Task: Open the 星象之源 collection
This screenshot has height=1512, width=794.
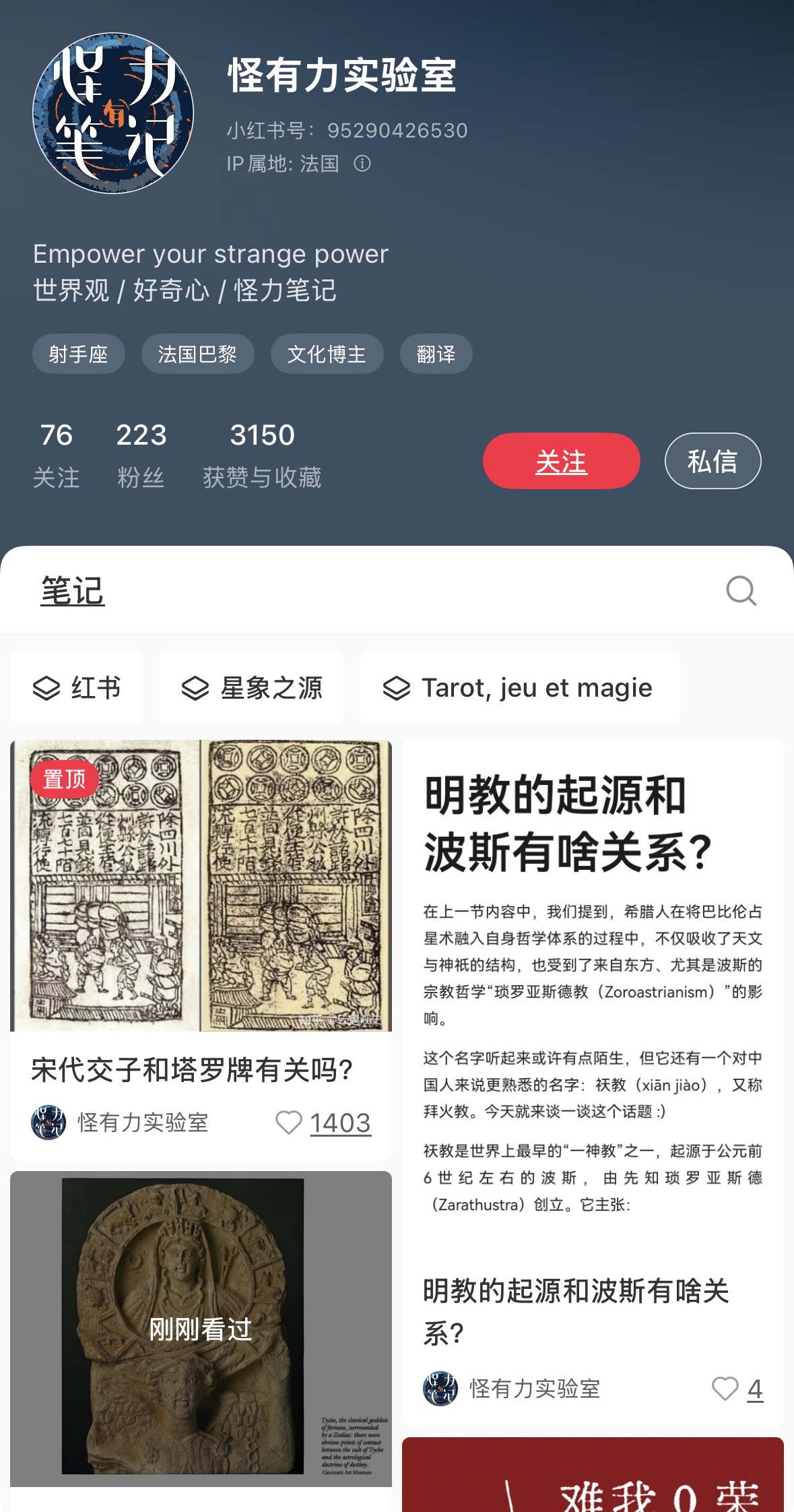Action: [251, 687]
